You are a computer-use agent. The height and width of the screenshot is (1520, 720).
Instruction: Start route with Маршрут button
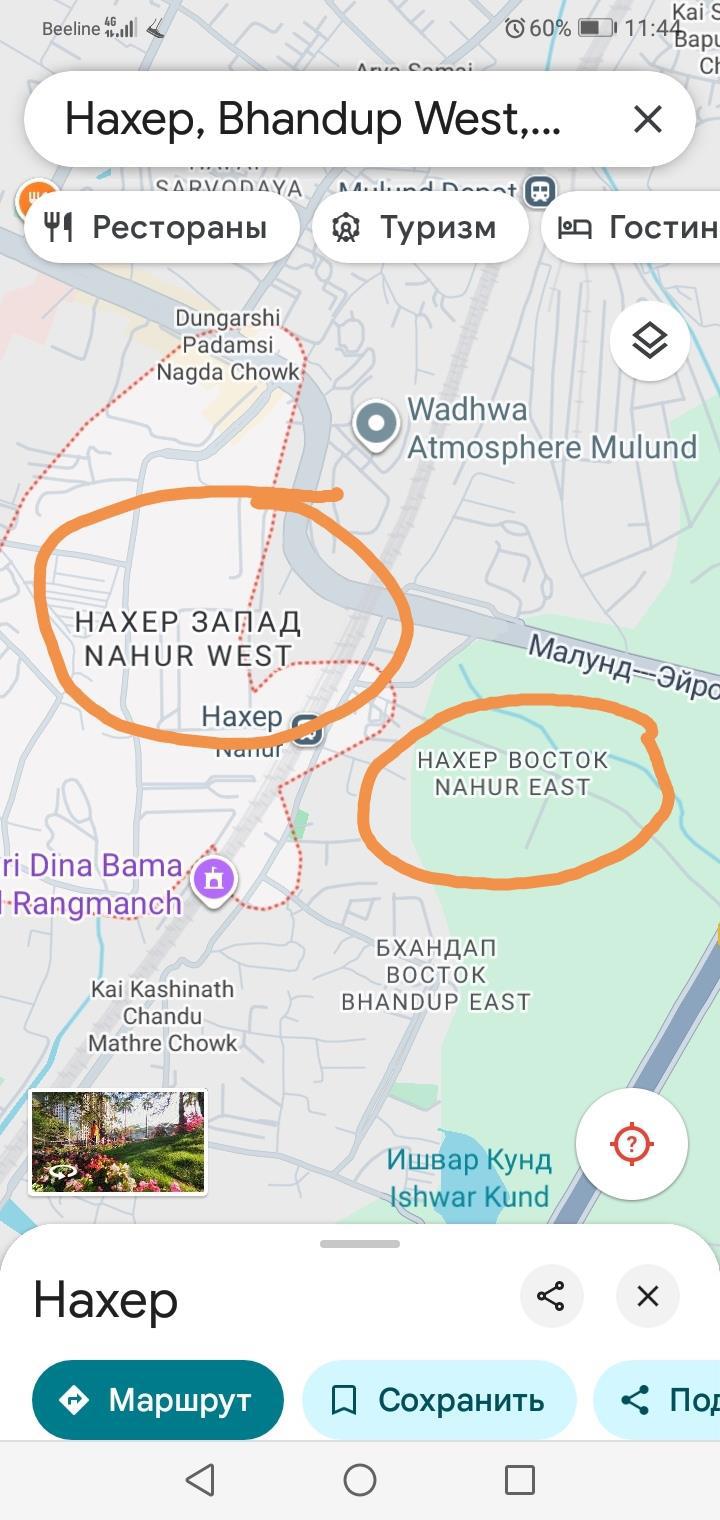(x=158, y=1400)
